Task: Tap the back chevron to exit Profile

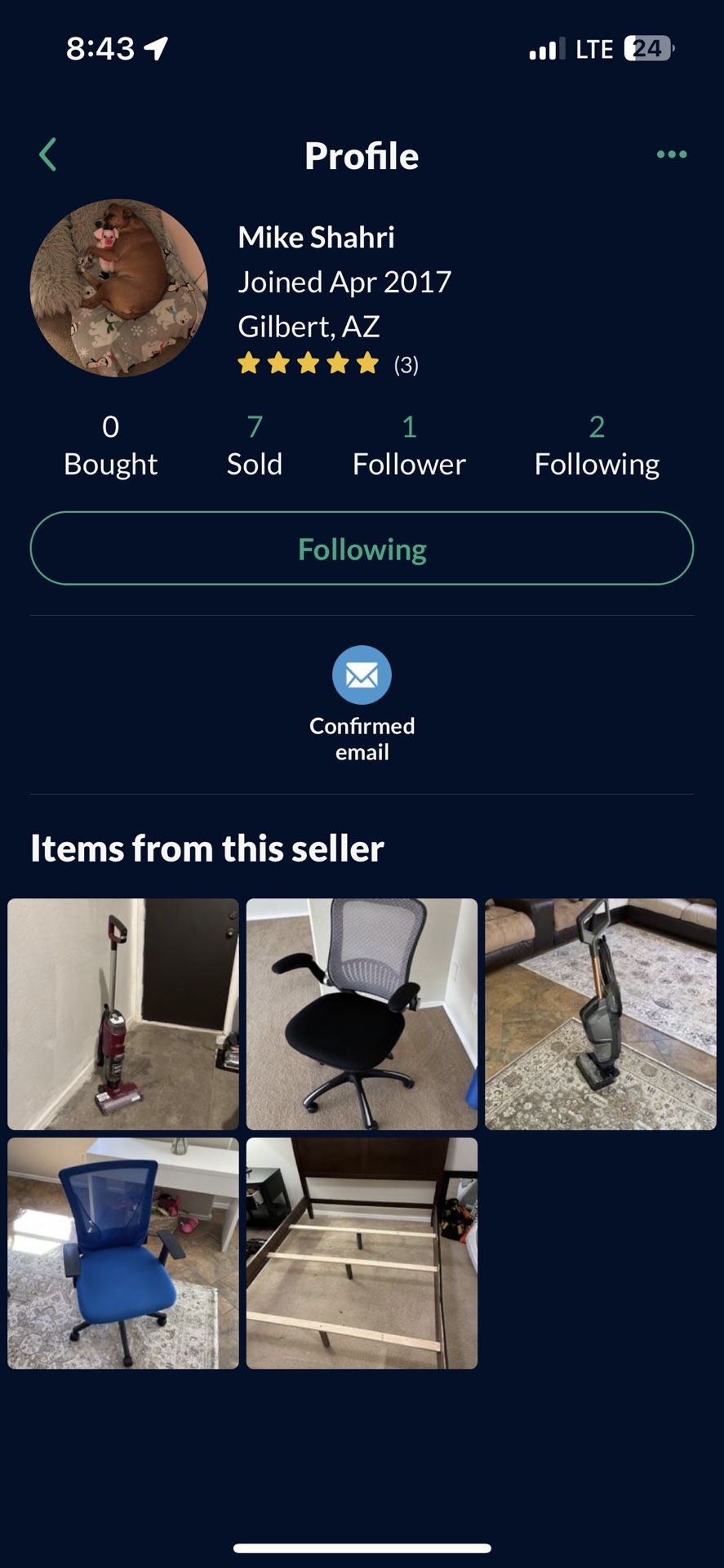Action: point(47,154)
